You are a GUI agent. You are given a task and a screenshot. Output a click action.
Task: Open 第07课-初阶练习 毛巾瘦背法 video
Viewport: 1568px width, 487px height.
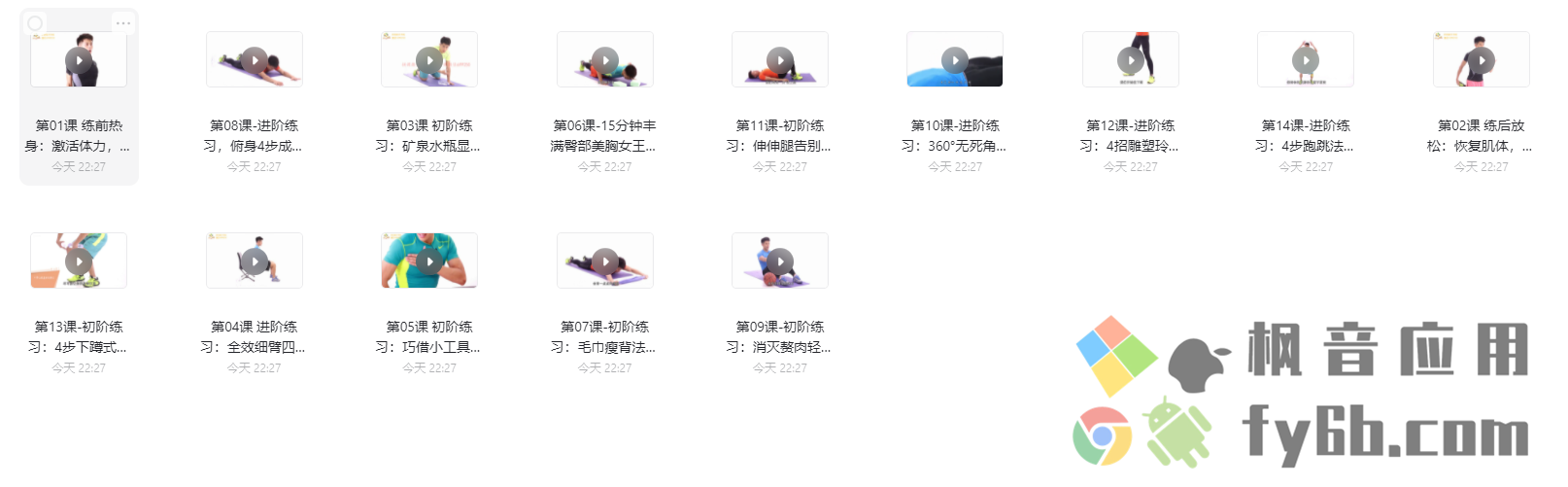(604, 261)
